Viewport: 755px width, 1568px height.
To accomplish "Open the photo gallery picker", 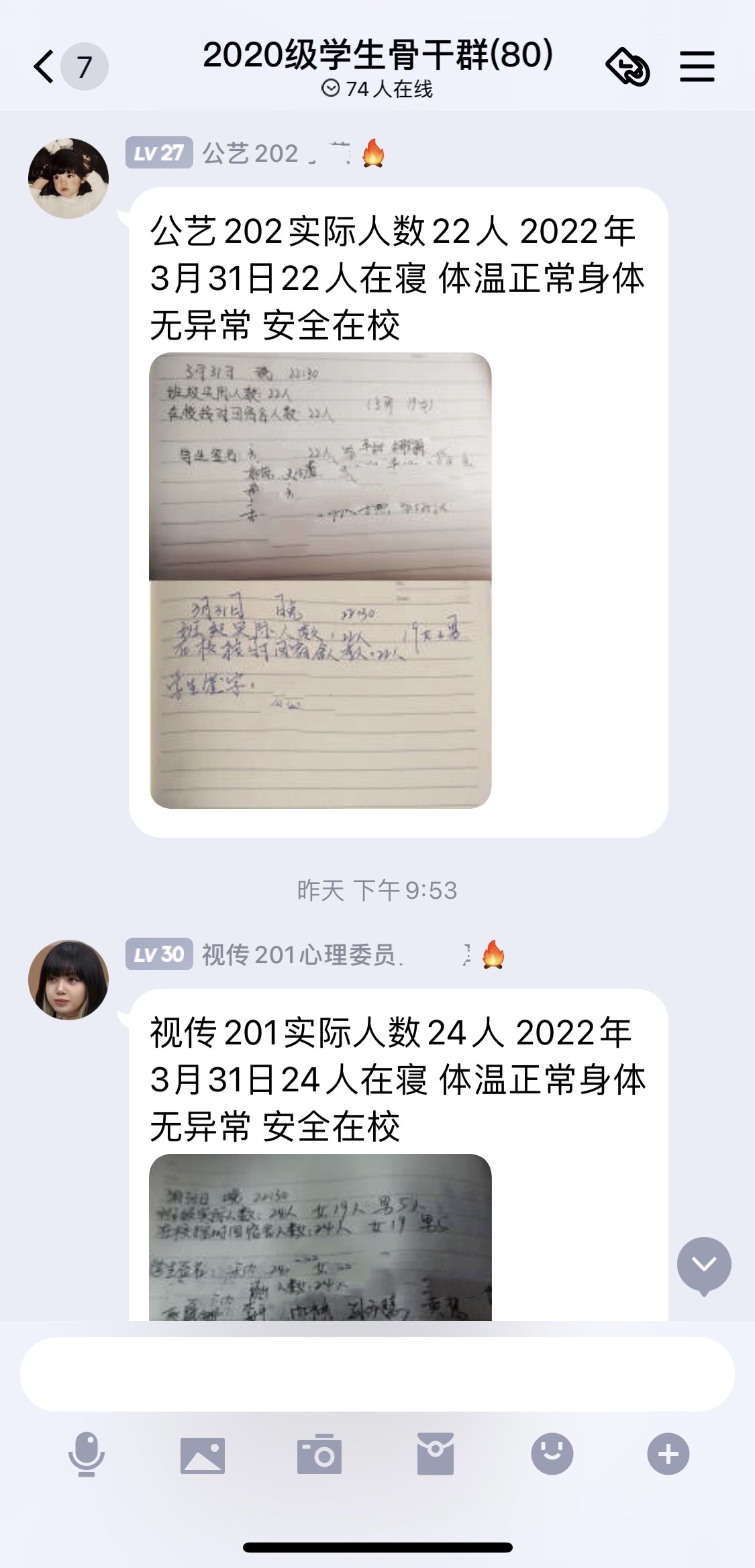I will click(x=203, y=1455).
